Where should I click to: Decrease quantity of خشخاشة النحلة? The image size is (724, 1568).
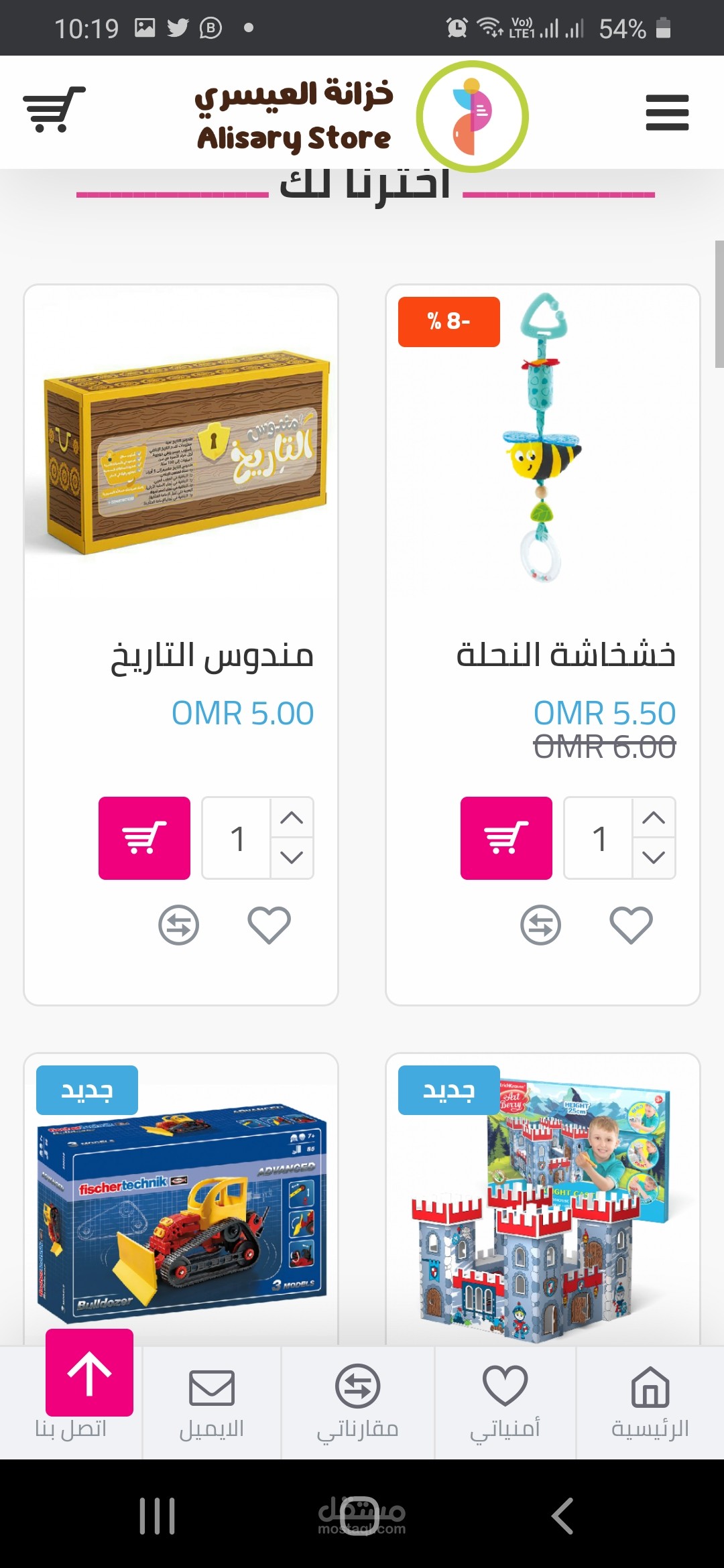[654, 858]
